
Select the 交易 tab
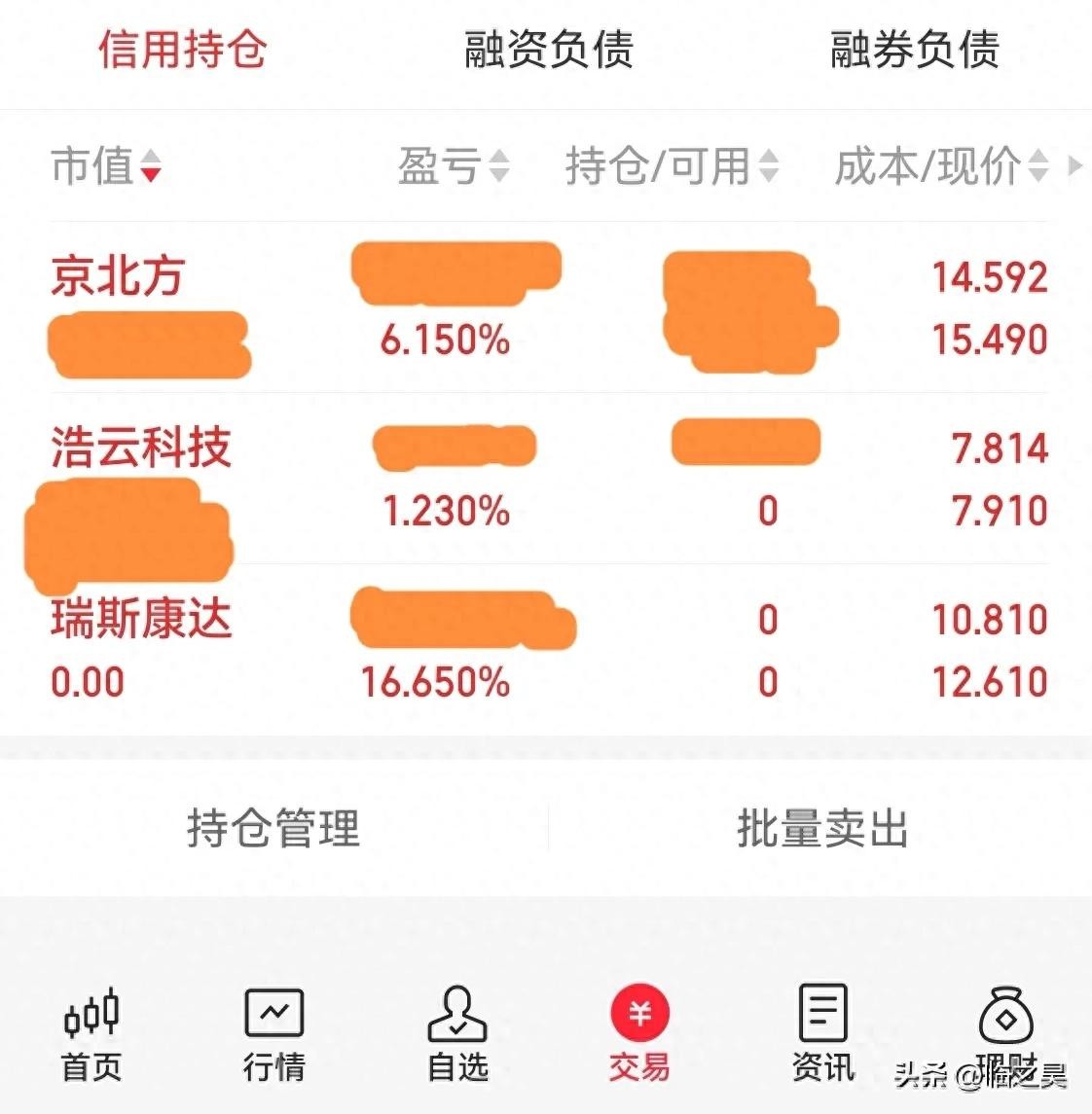(x=639, y=1034)
